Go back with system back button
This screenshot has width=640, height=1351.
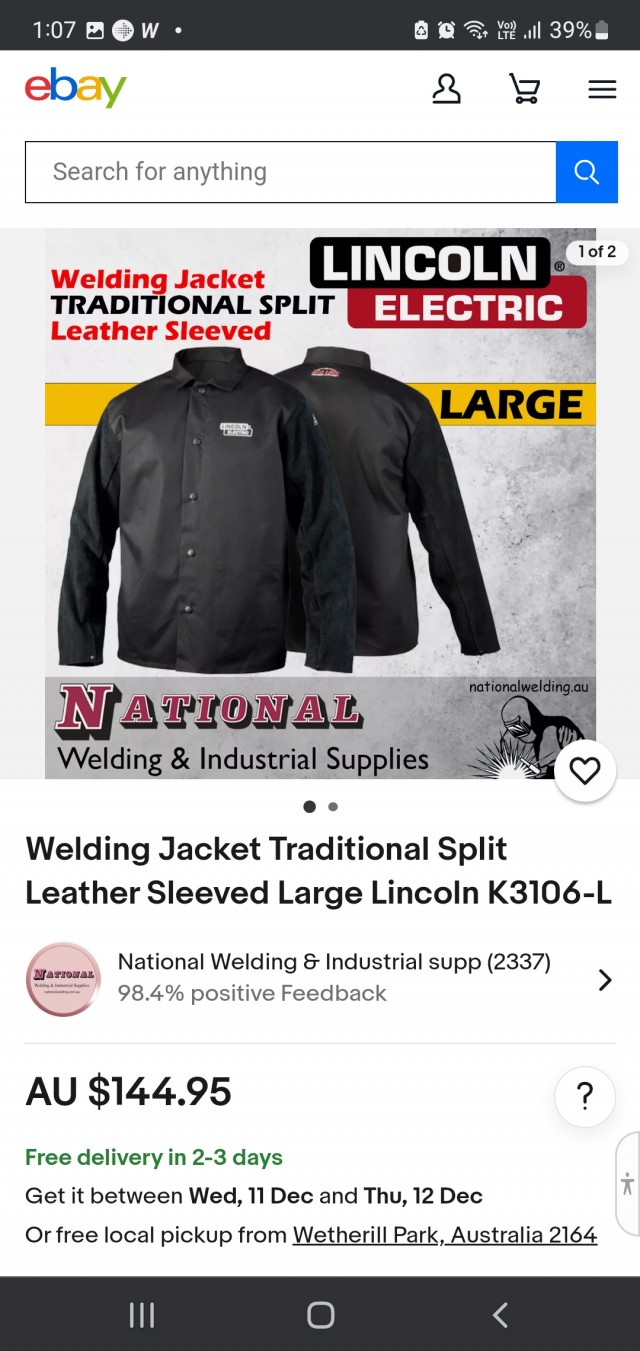500,1315
